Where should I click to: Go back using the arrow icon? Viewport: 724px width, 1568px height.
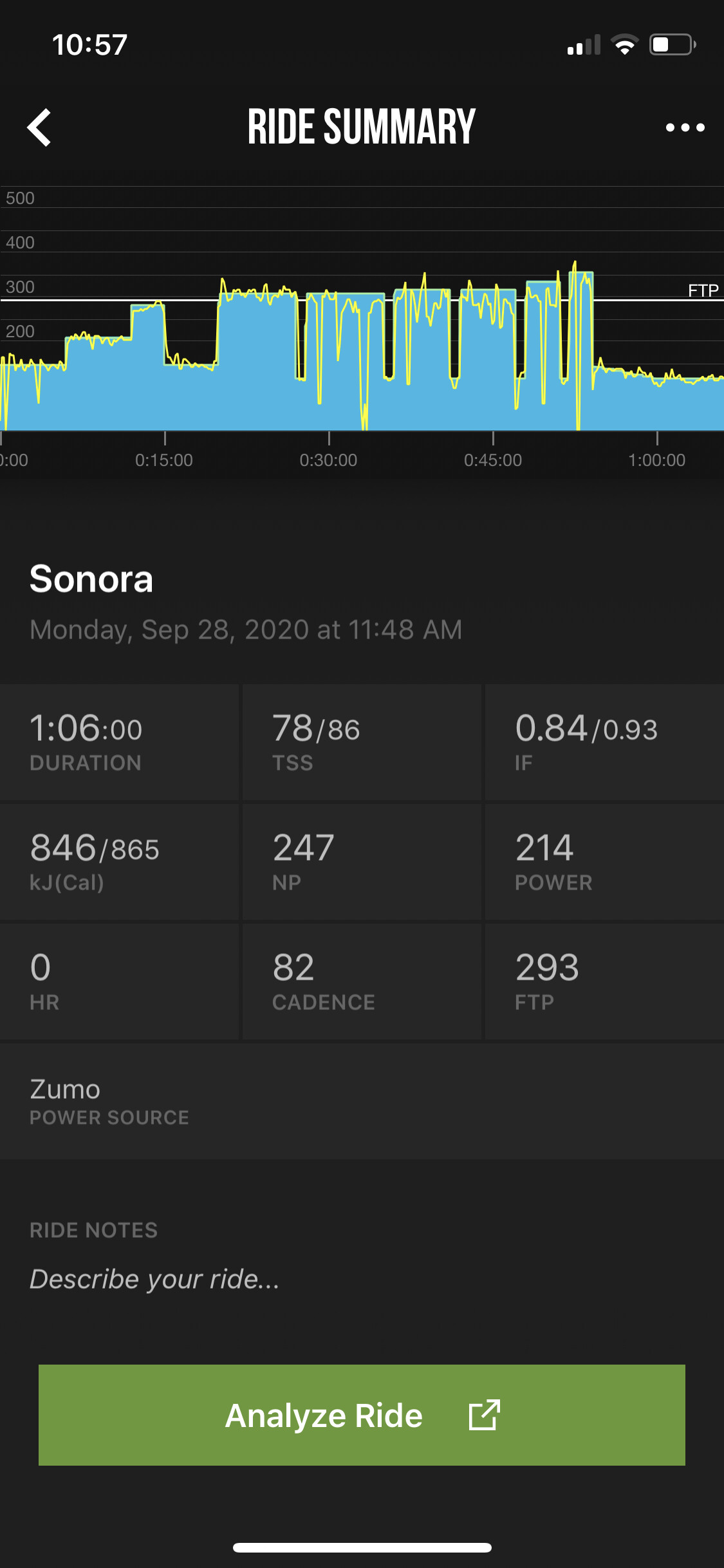39,127
